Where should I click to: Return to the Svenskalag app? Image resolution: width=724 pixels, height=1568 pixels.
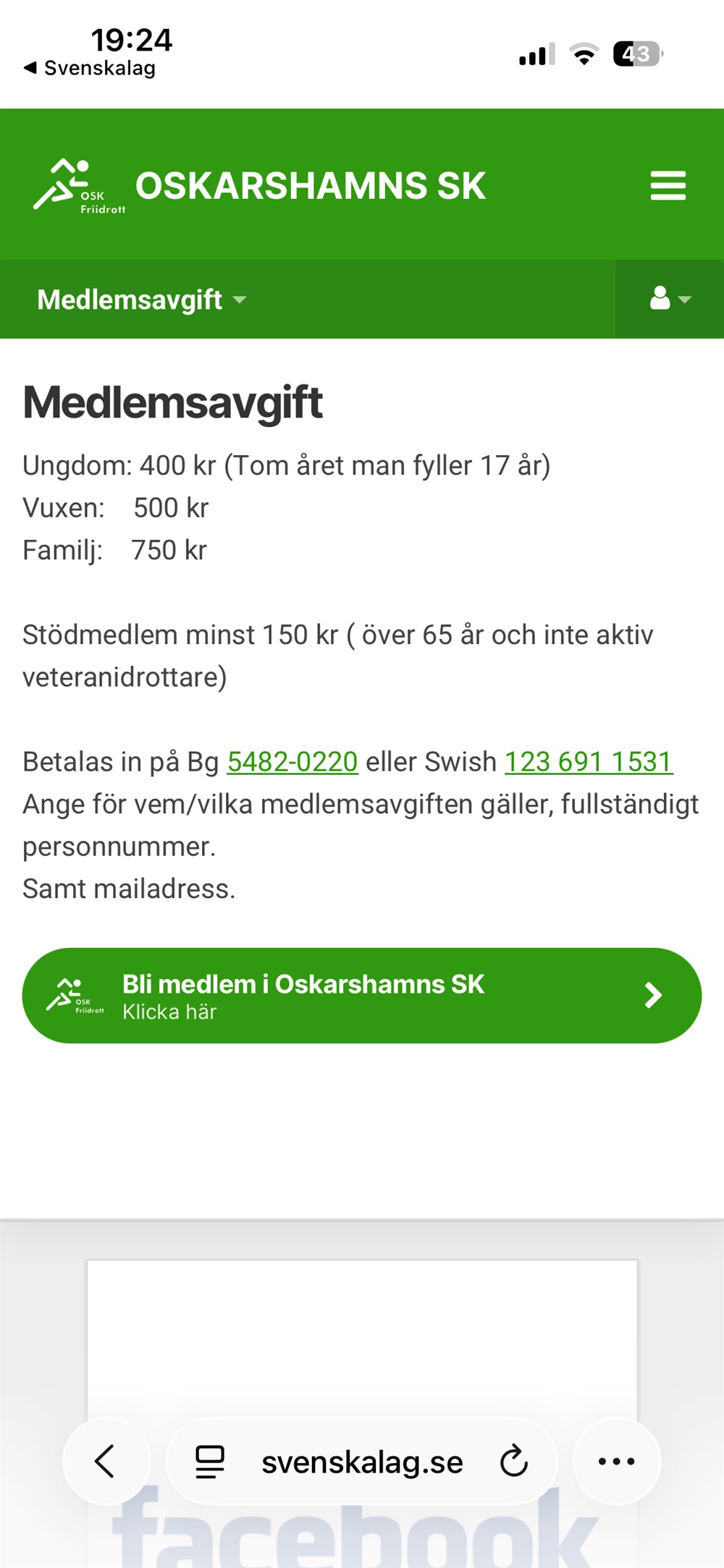click(x=90, y=68)
